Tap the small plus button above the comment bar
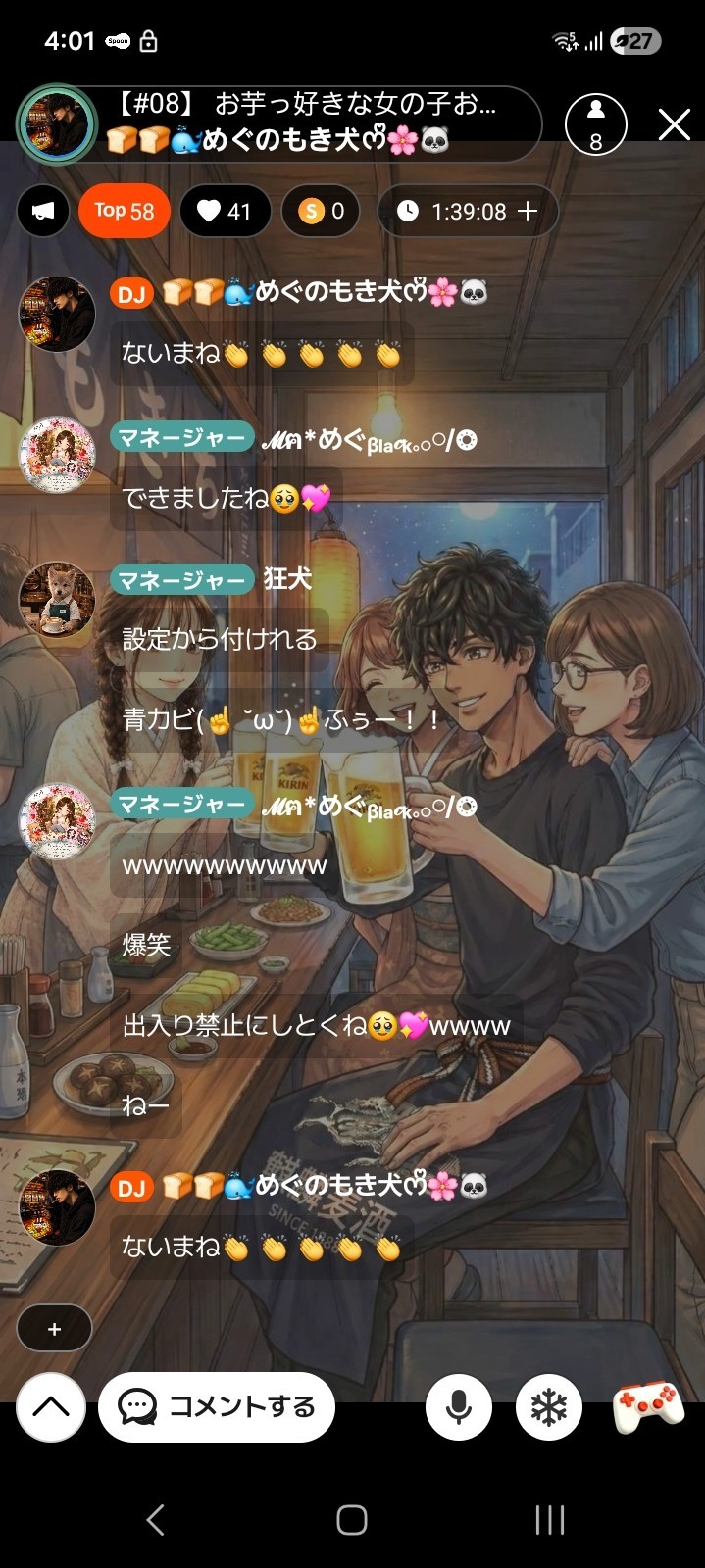This screenshot has width=705, height=1568. point(55,1329)
